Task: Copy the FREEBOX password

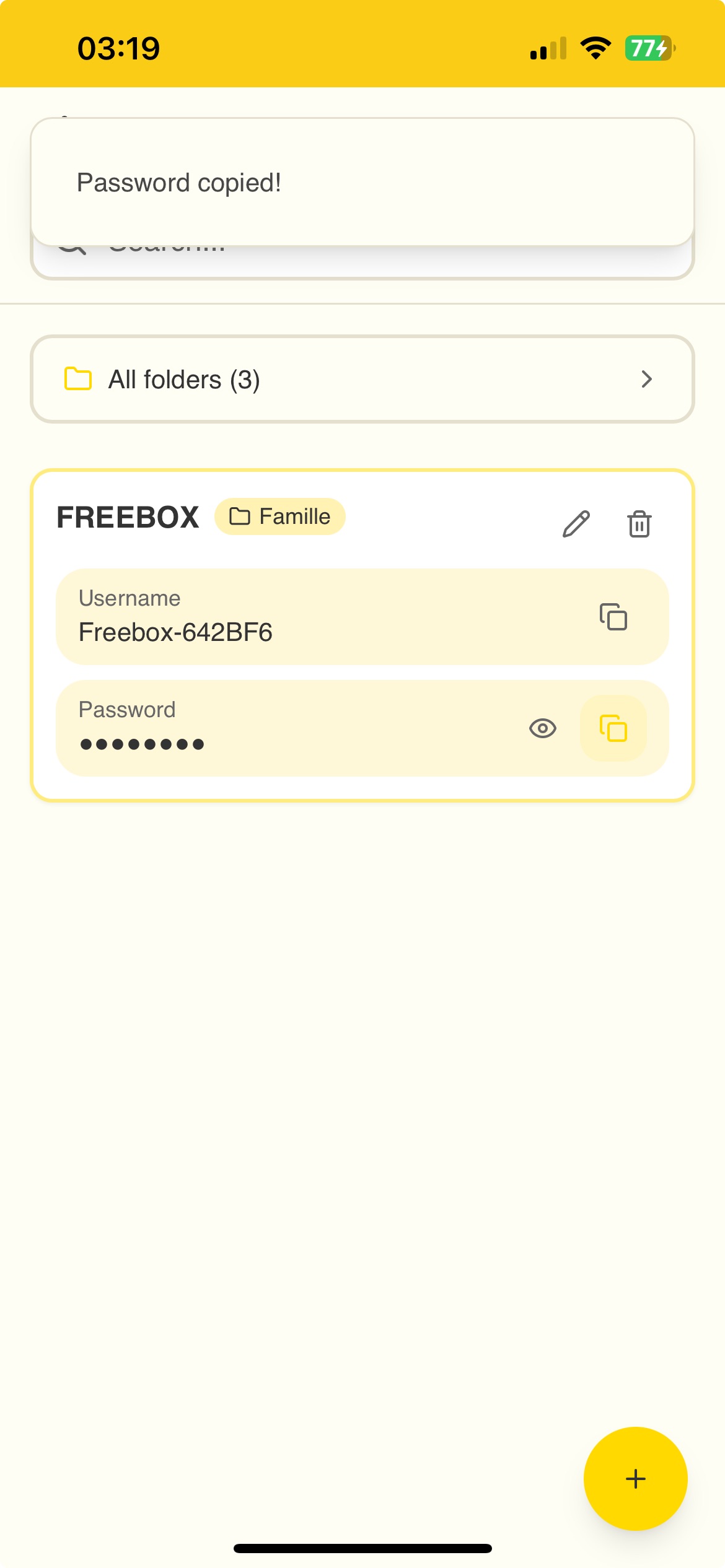Action: 613,728
